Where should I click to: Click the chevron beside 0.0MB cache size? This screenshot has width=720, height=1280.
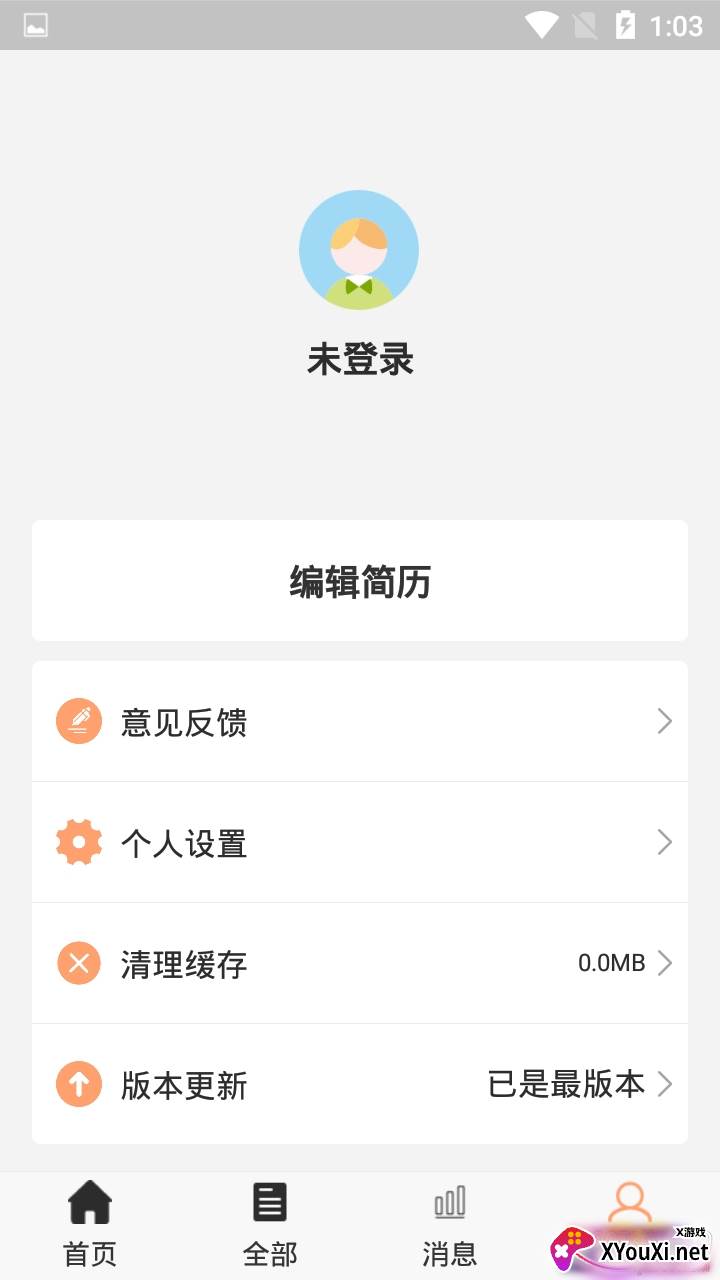(x=664, y=963)
